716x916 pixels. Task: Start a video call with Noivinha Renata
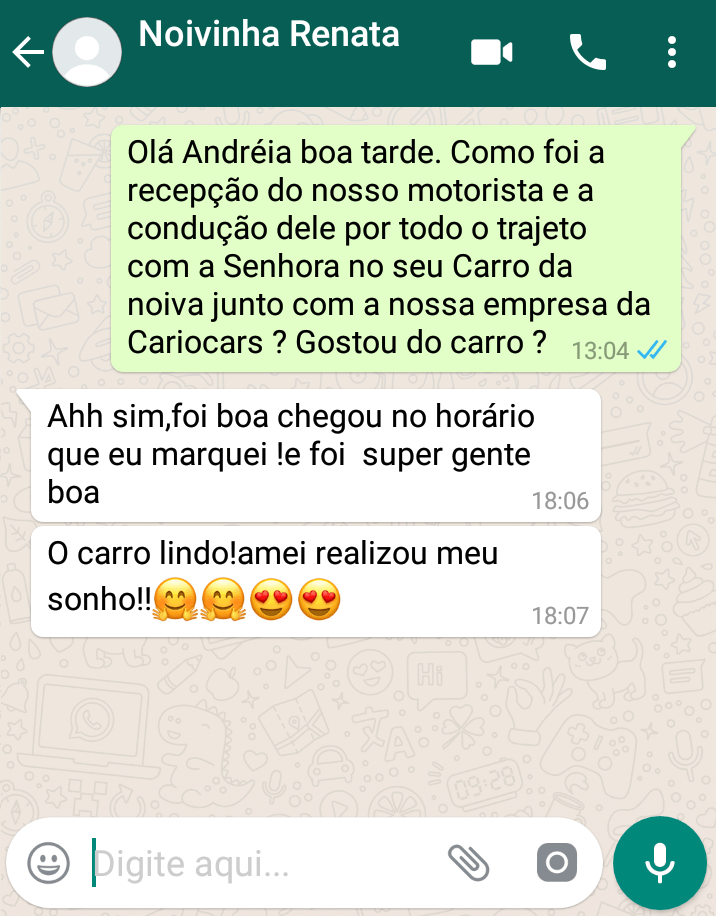tap(492, 53)
